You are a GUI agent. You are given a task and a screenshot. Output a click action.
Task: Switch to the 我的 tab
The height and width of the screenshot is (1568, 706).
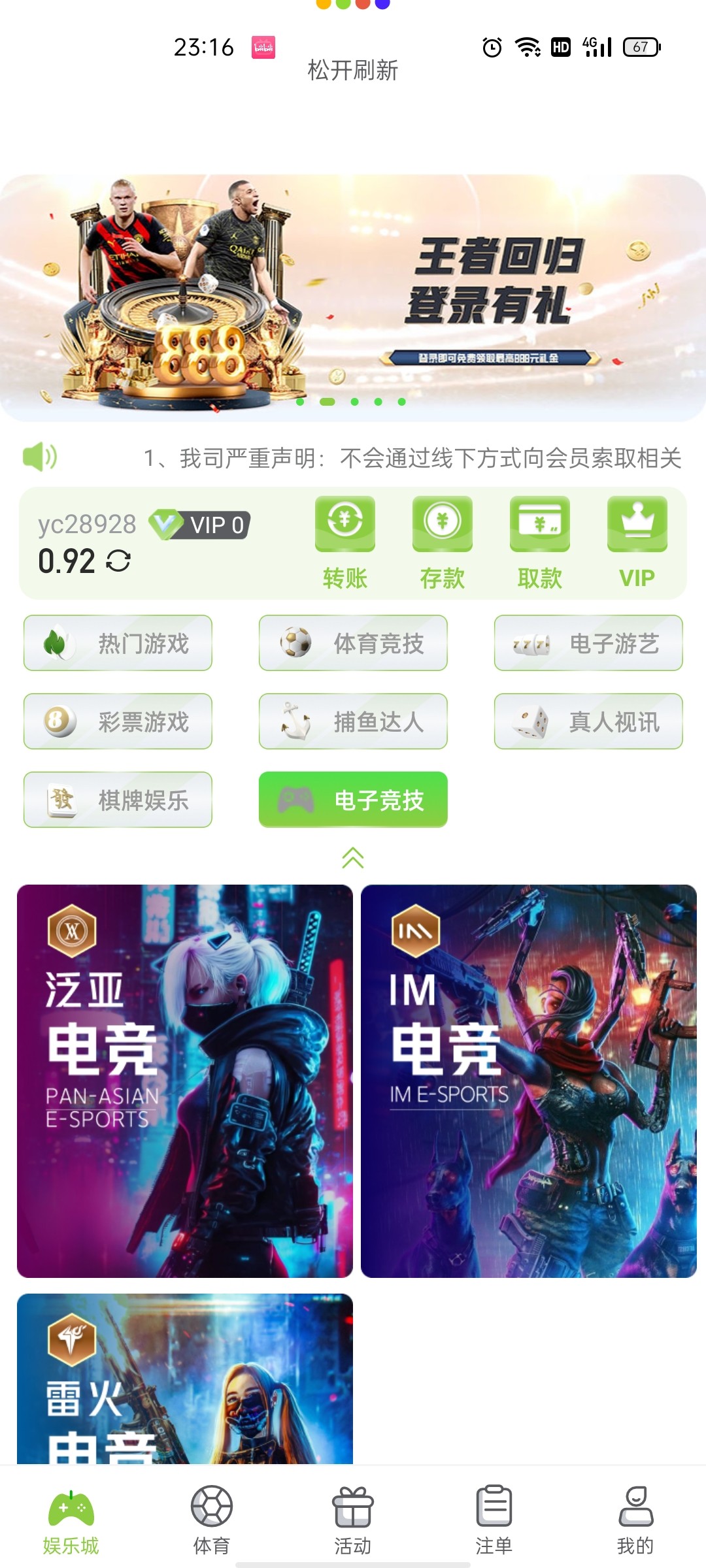click(635, 1520)
